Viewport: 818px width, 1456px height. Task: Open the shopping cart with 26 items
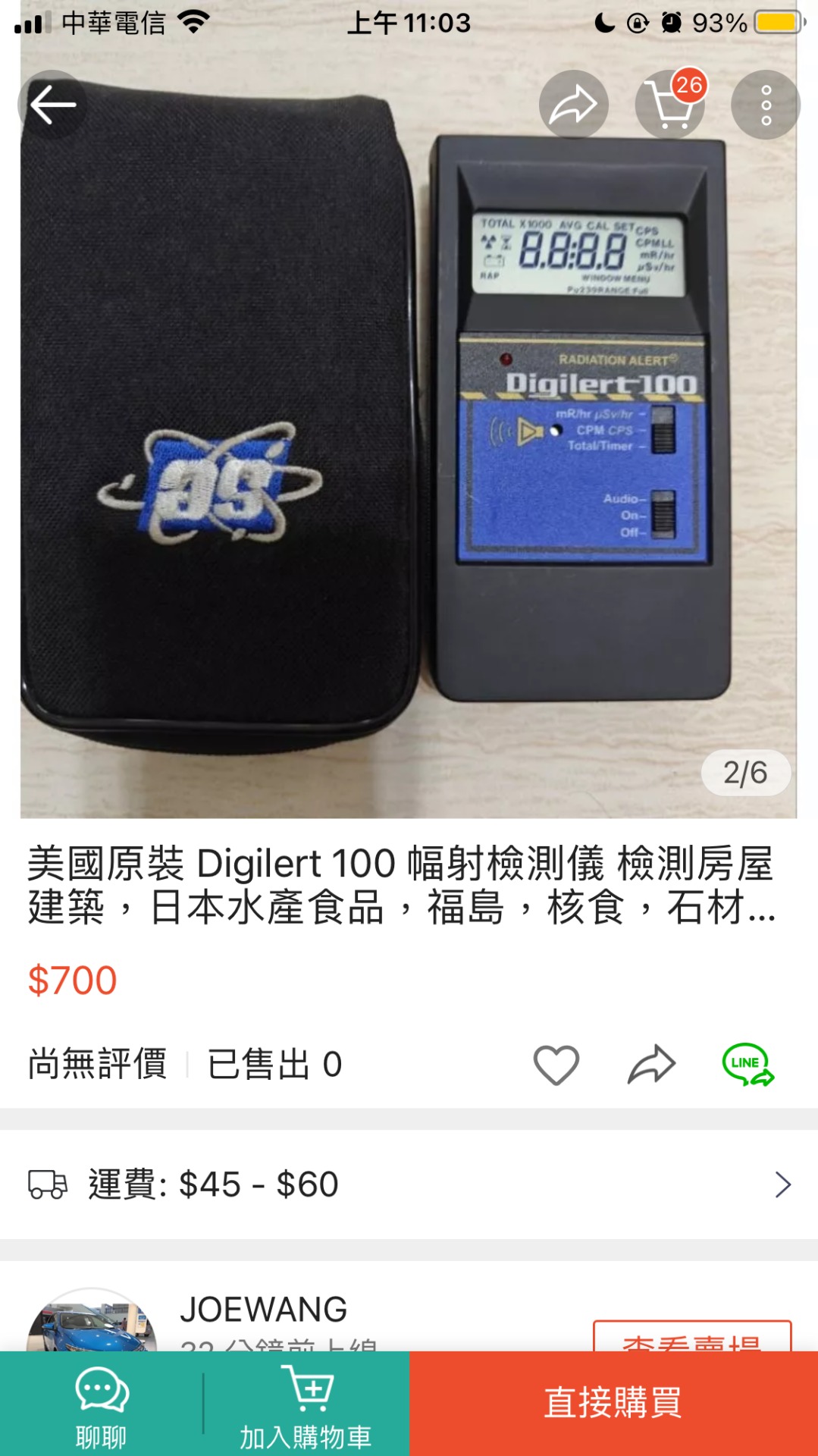point(670,105)
